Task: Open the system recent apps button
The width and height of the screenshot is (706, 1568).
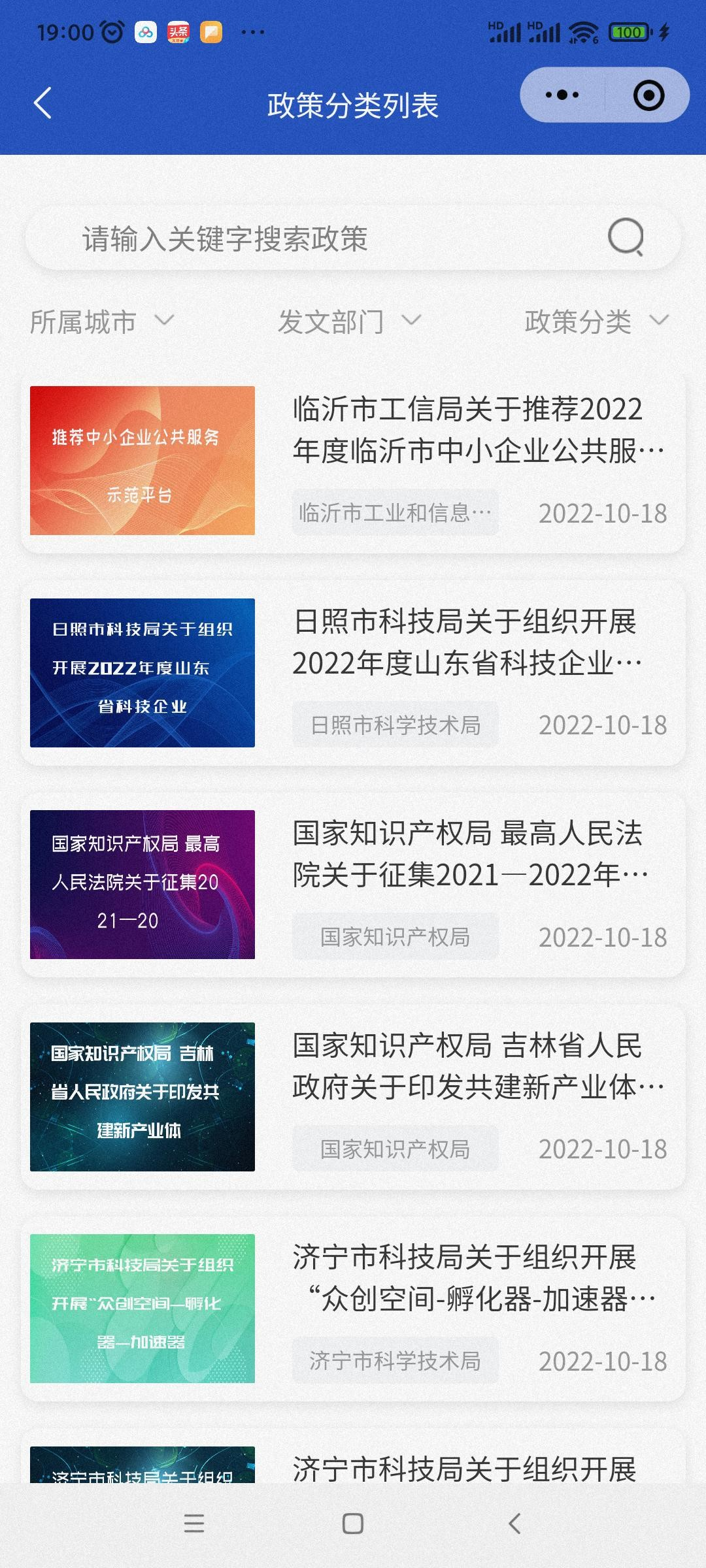Action: pyautogui.click(x=194, y=1524)
